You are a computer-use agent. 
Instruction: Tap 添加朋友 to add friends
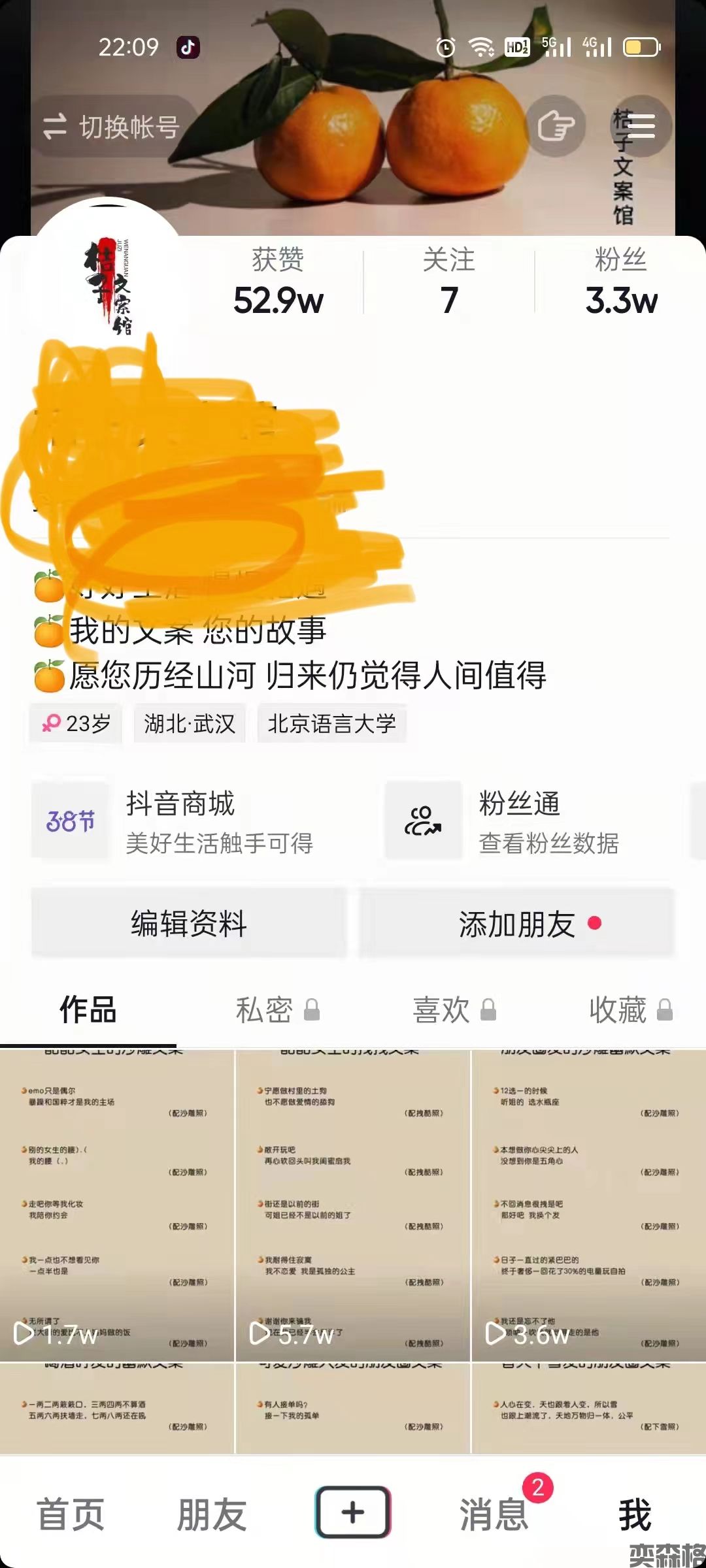coord(517,923)
